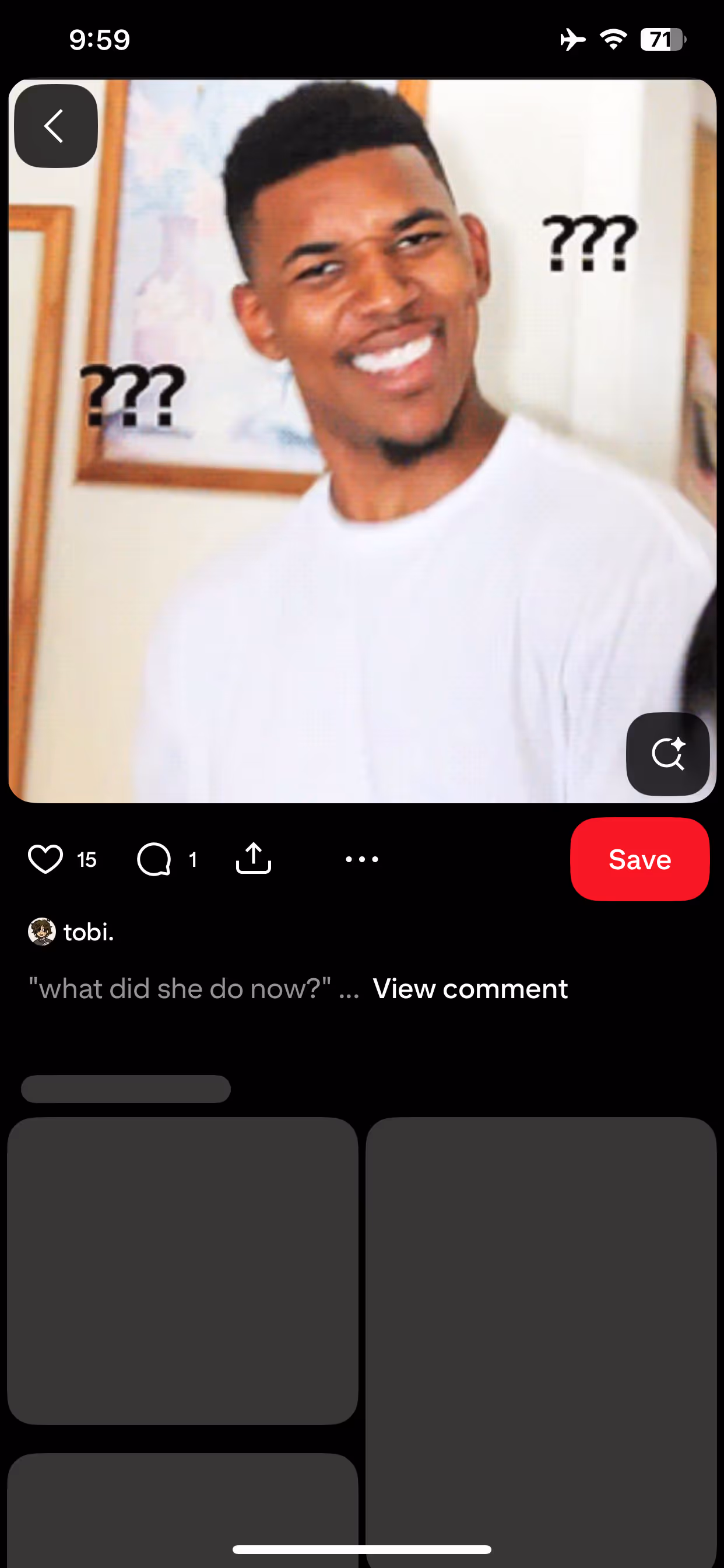724x1568 pixels.
Task: Go back using the arrow button
Action: pyautogui.click(x=55, y=126)
